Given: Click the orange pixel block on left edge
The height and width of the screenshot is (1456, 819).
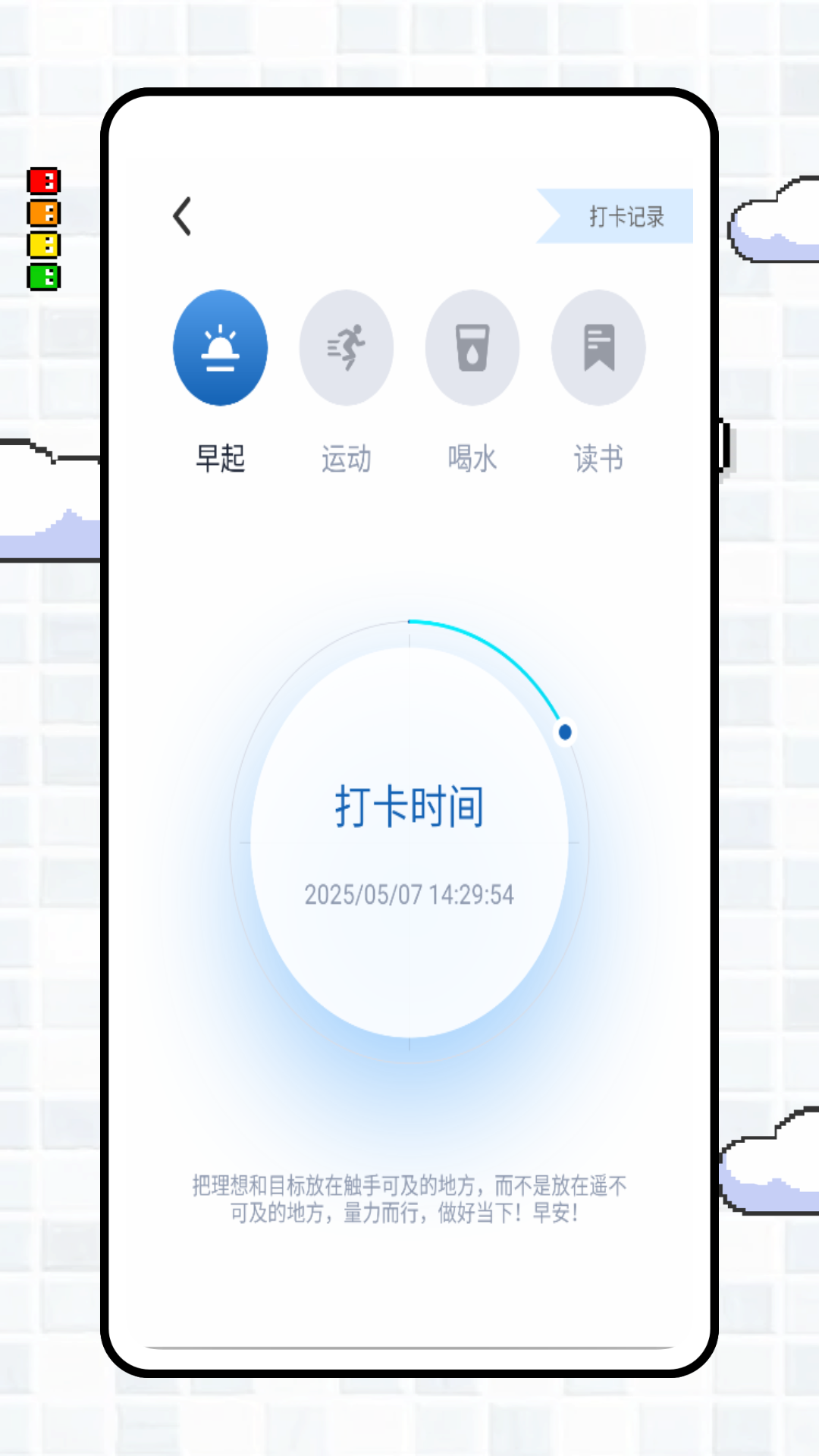Looking at the screenshot, I should click(44, 212).
